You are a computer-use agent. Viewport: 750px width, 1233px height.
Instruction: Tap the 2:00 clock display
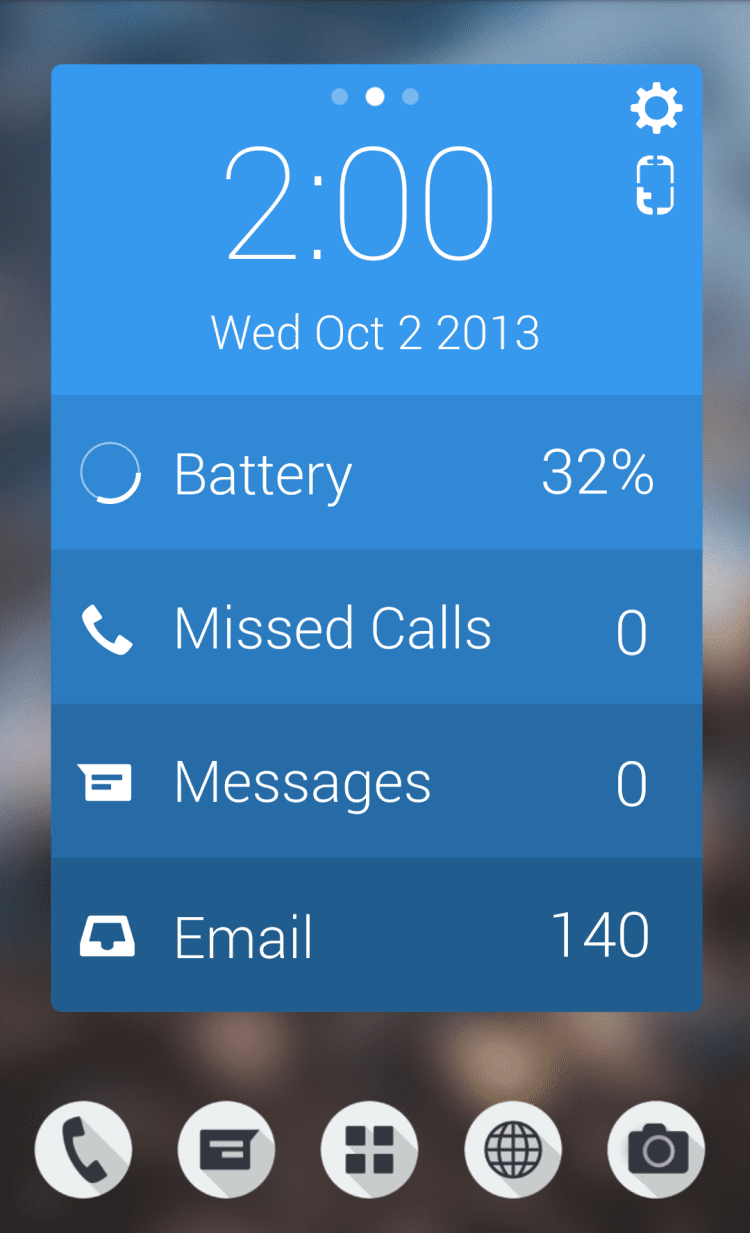[360, 205]
